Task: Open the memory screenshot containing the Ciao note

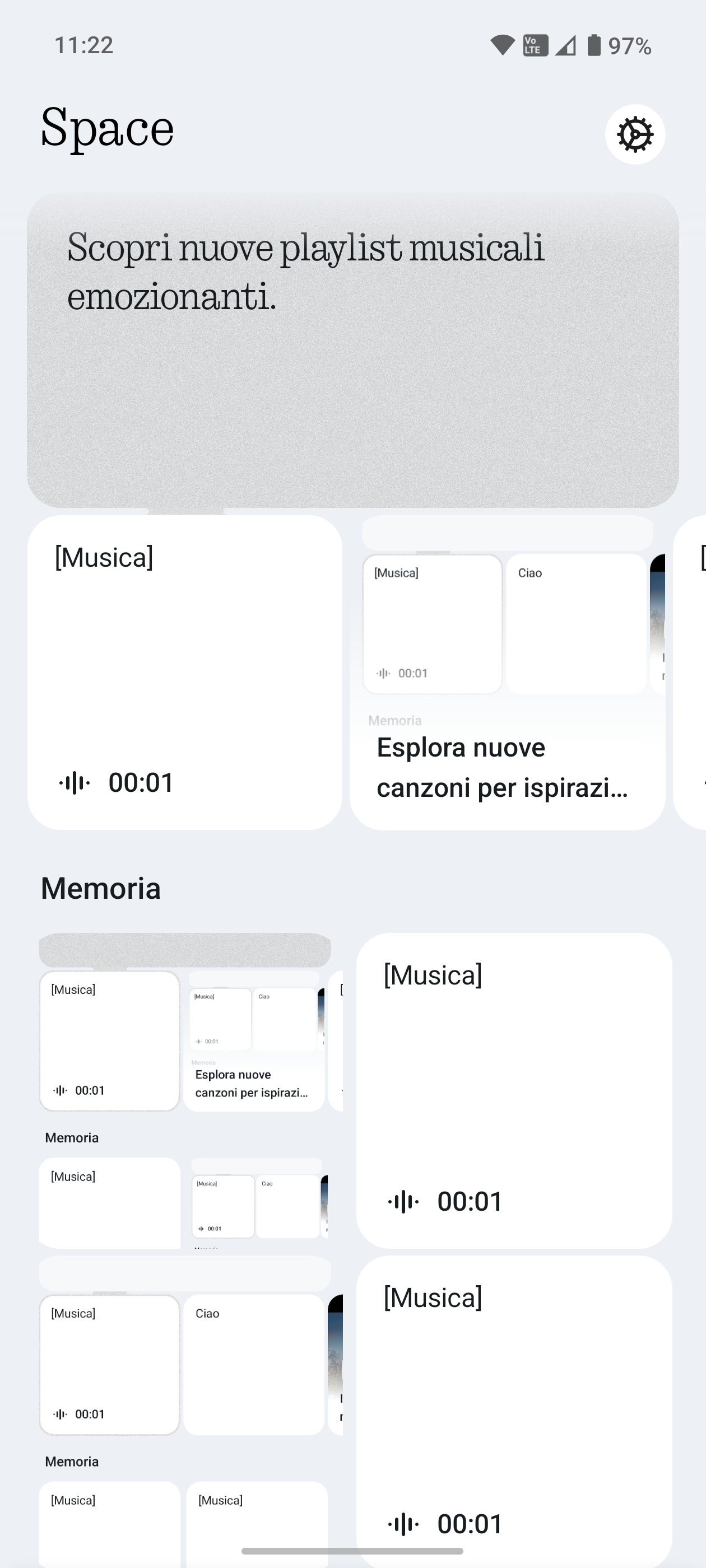Action: [184, 1406]
